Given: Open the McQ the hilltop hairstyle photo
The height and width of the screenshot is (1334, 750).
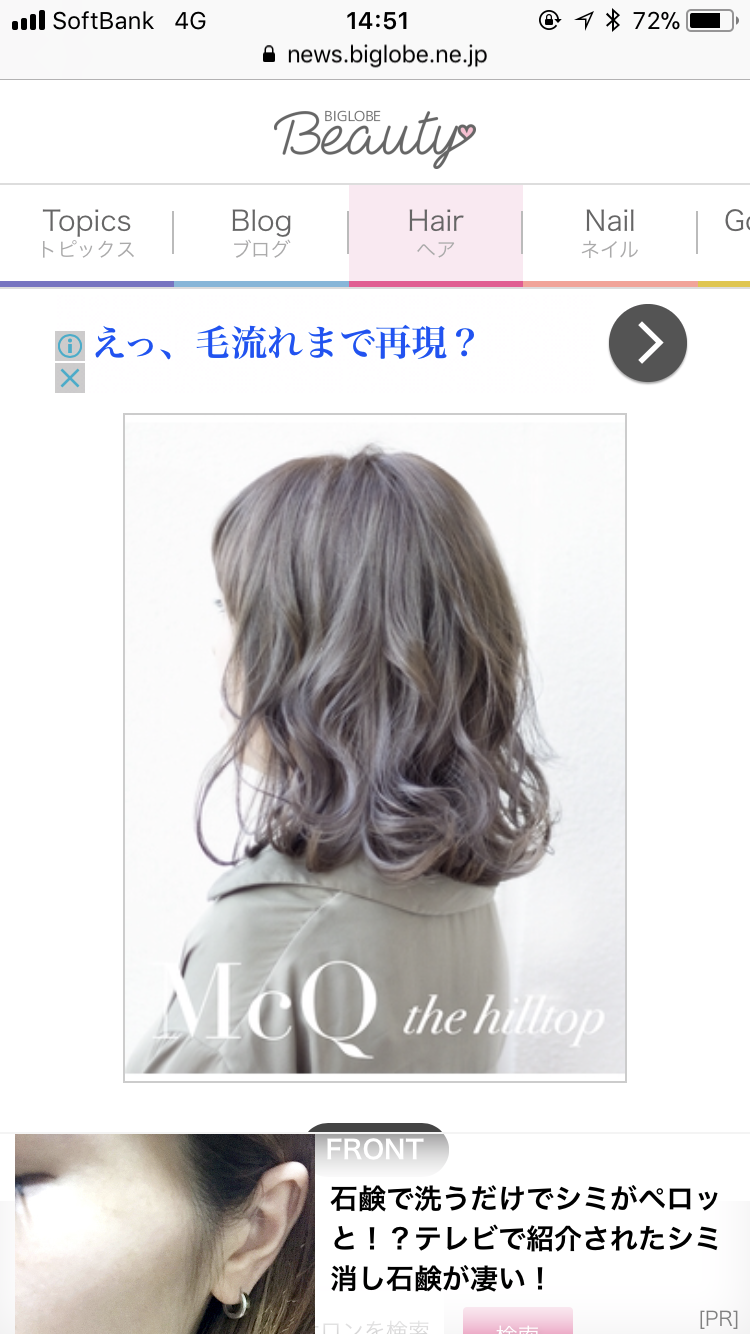Looking at the screenshot, I should [375, 747].
